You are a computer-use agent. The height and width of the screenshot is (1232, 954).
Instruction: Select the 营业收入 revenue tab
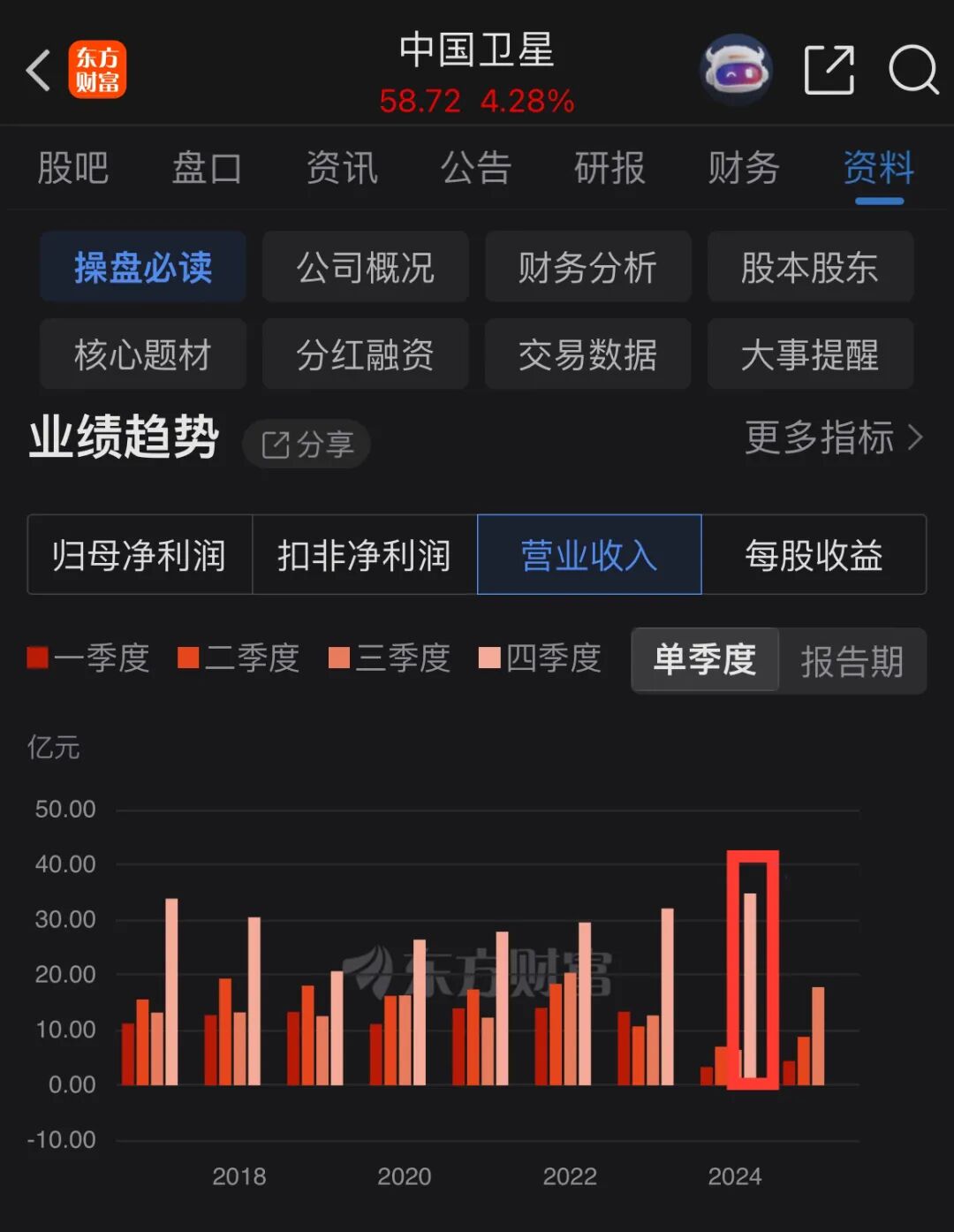pyautogui.click(x=587, y=555)
